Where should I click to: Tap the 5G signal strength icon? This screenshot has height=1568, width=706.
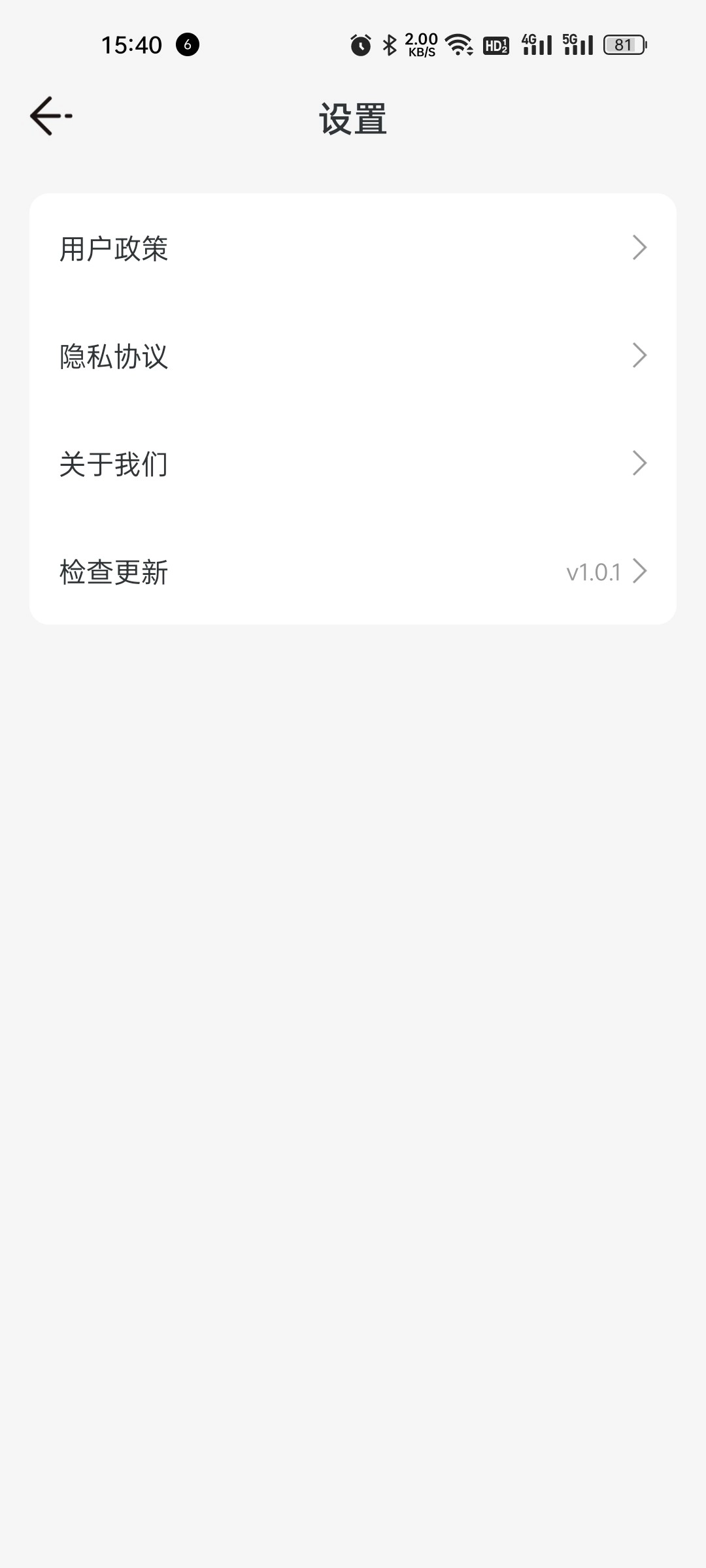(x=578, y=44)
